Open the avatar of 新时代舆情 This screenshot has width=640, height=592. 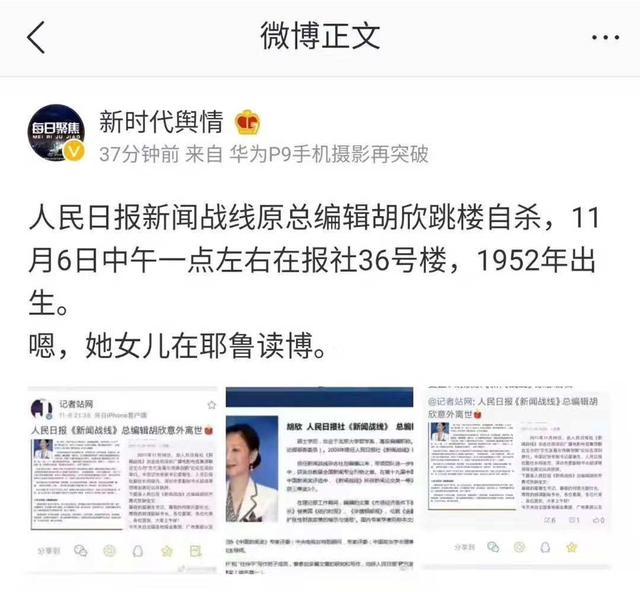point(56,134)
